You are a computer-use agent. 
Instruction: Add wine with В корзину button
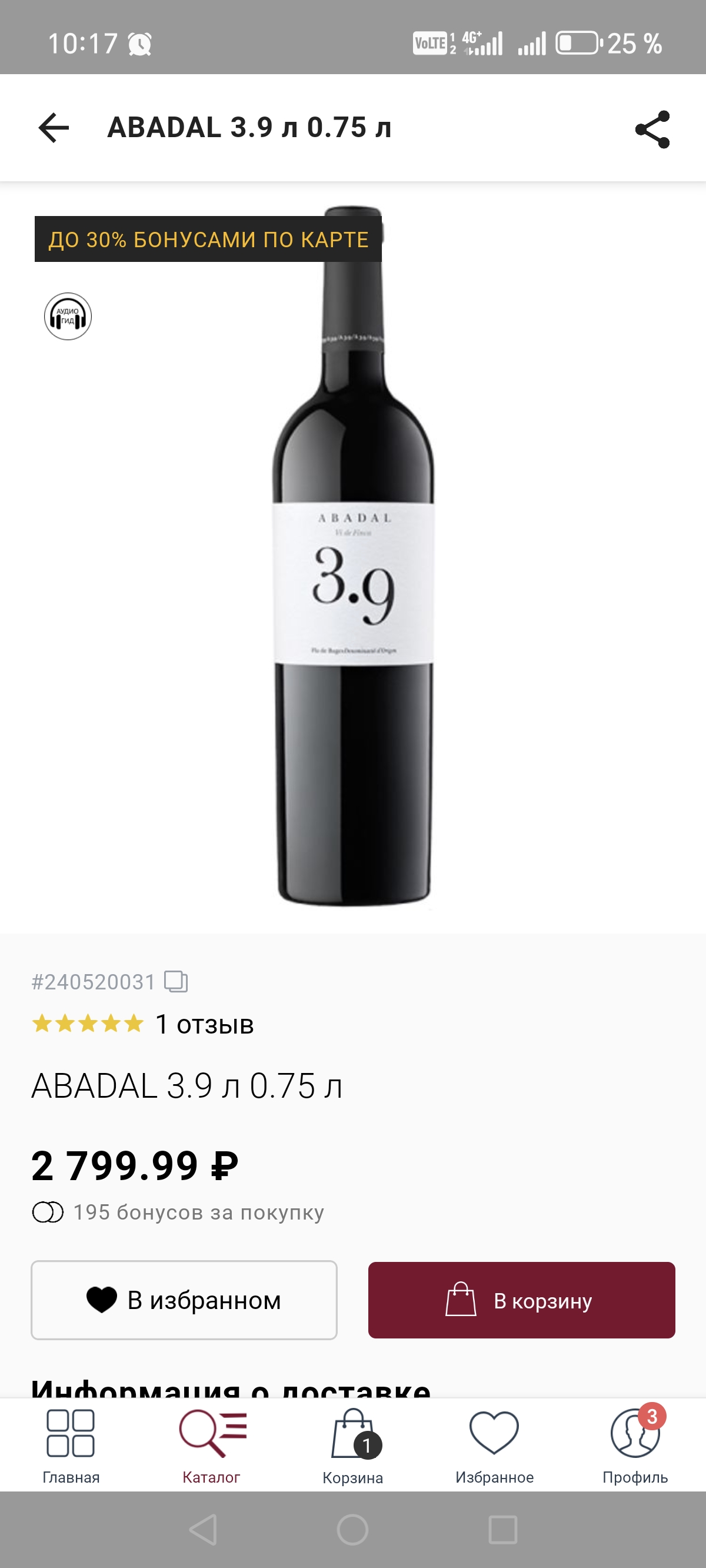(x=521, y=1300)
